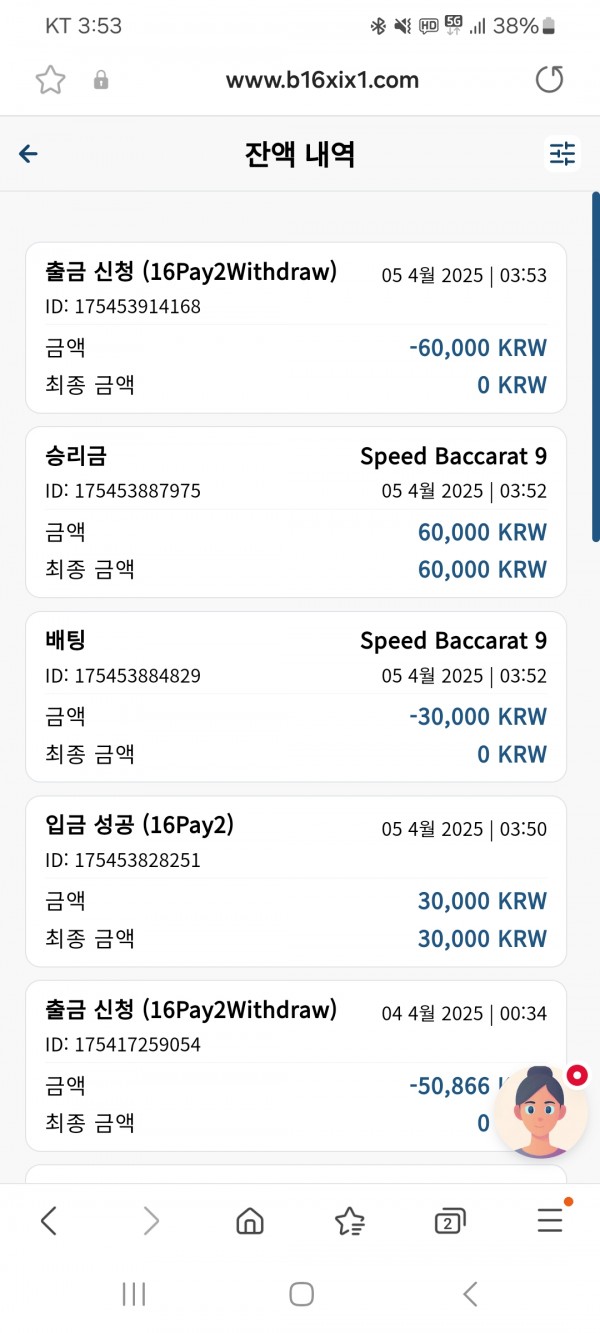This screenshot has height=1333, width=600.
Task: Tap the system home button
Action: point(301,1294)
